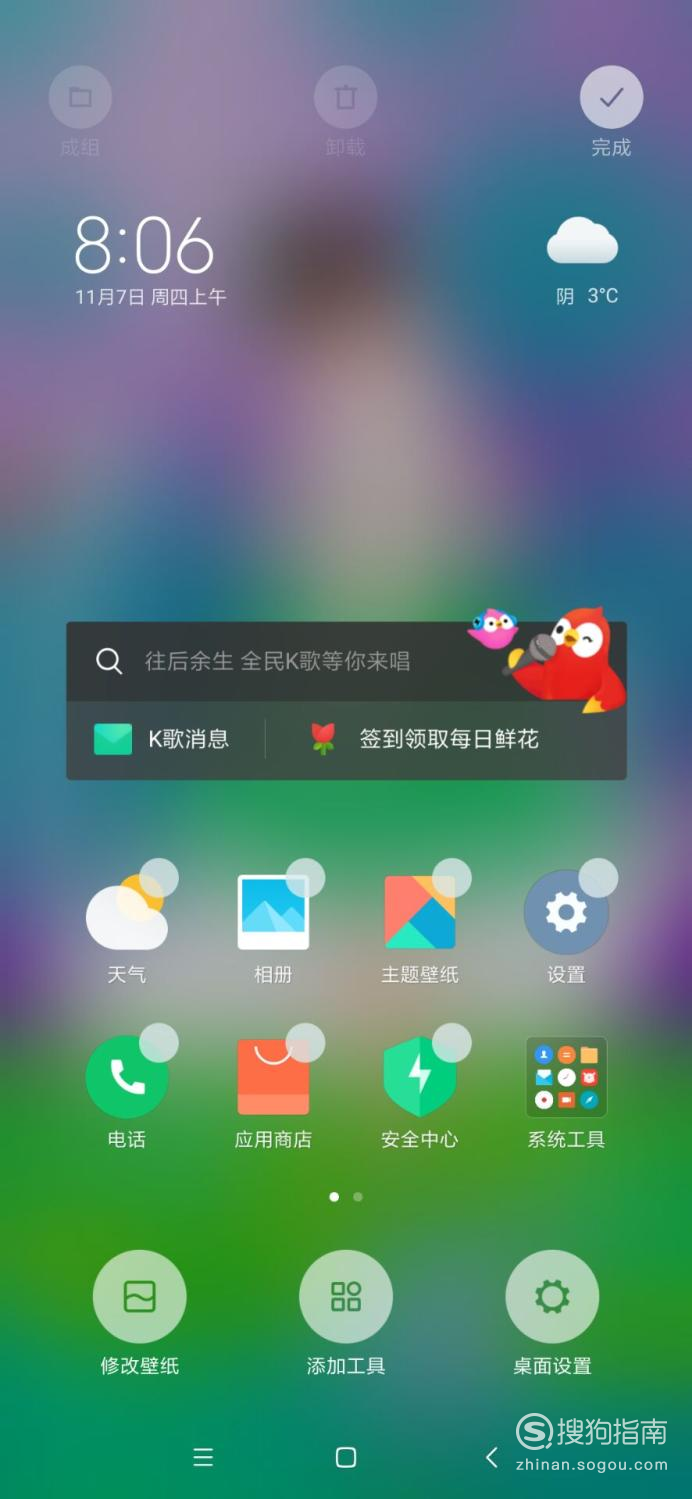This screenshot has width=692, height=1499.
Task: Select the 安全中心 app icon
Action: pos(420,1077)
